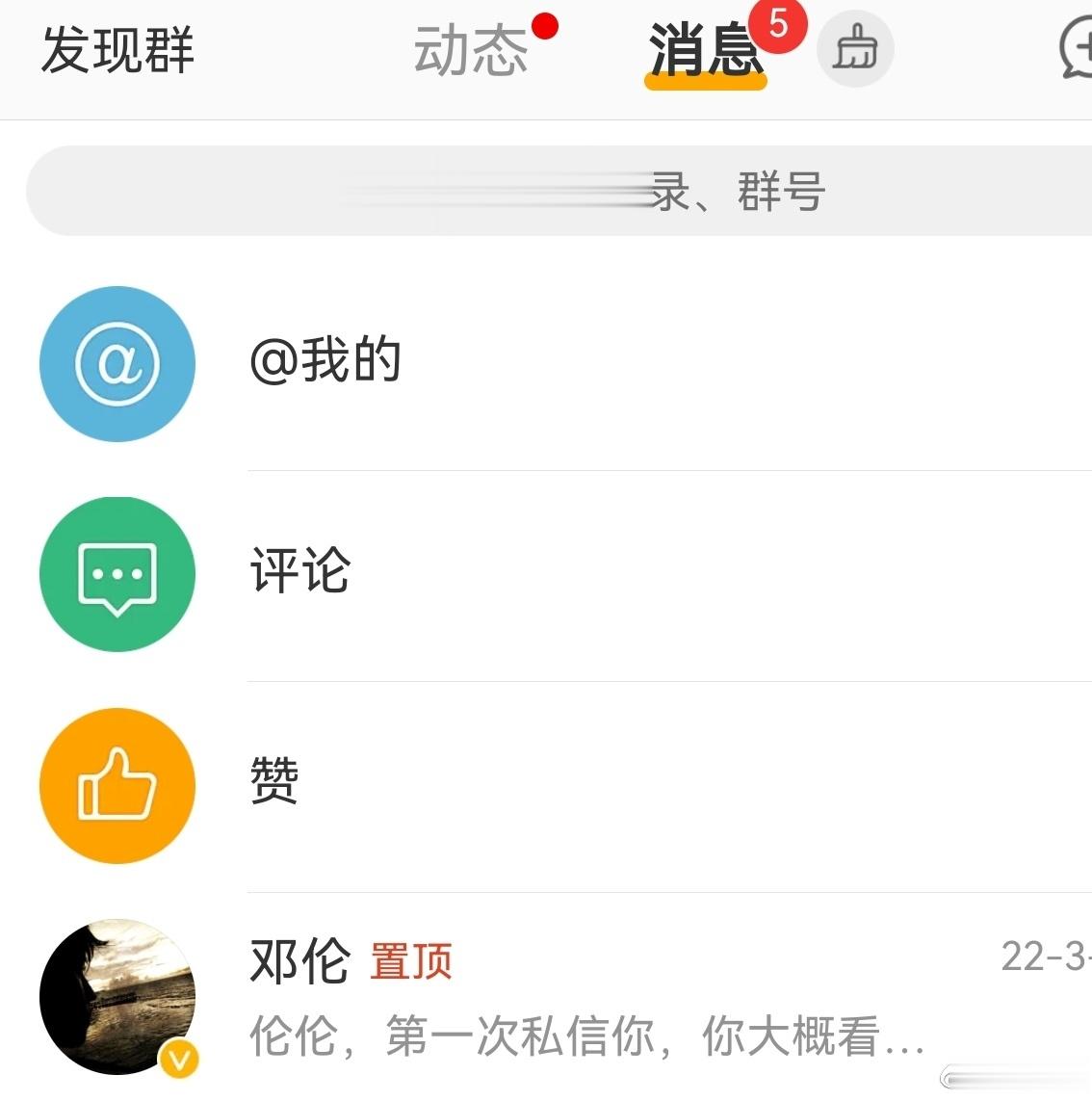Tap the broom cleanup icon in top bar
The width and height of the screenshot is (1092, 1101).
pyautogui.click(x=854, y=48)
